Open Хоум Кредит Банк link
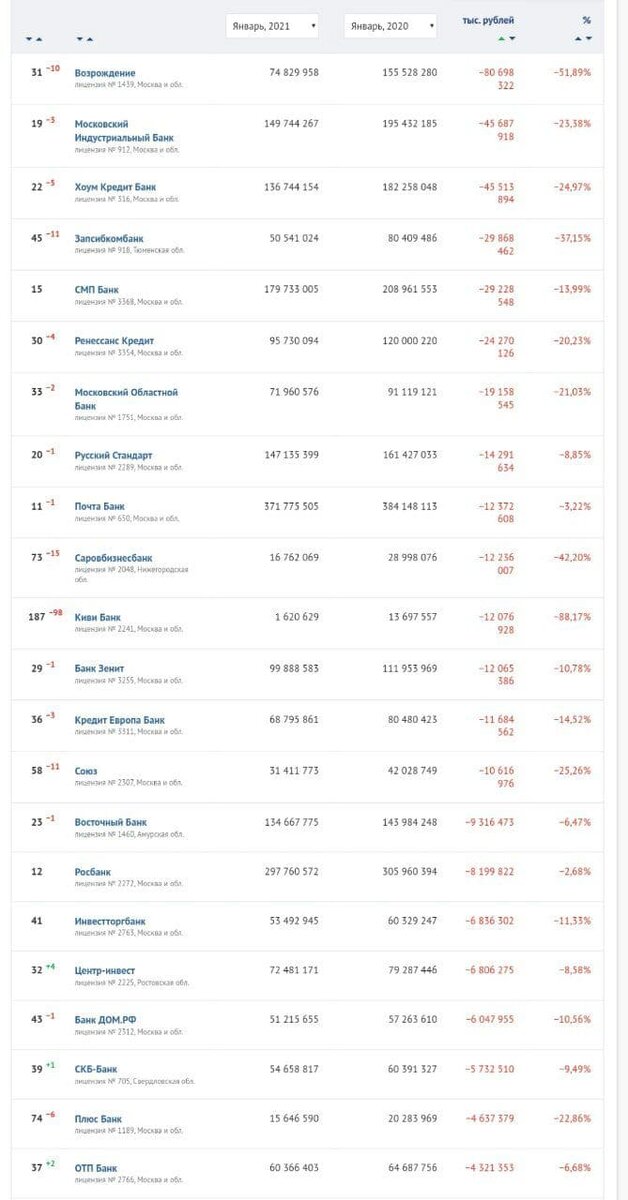This screenshot has width=628, height=1200. tap(115, 187)
